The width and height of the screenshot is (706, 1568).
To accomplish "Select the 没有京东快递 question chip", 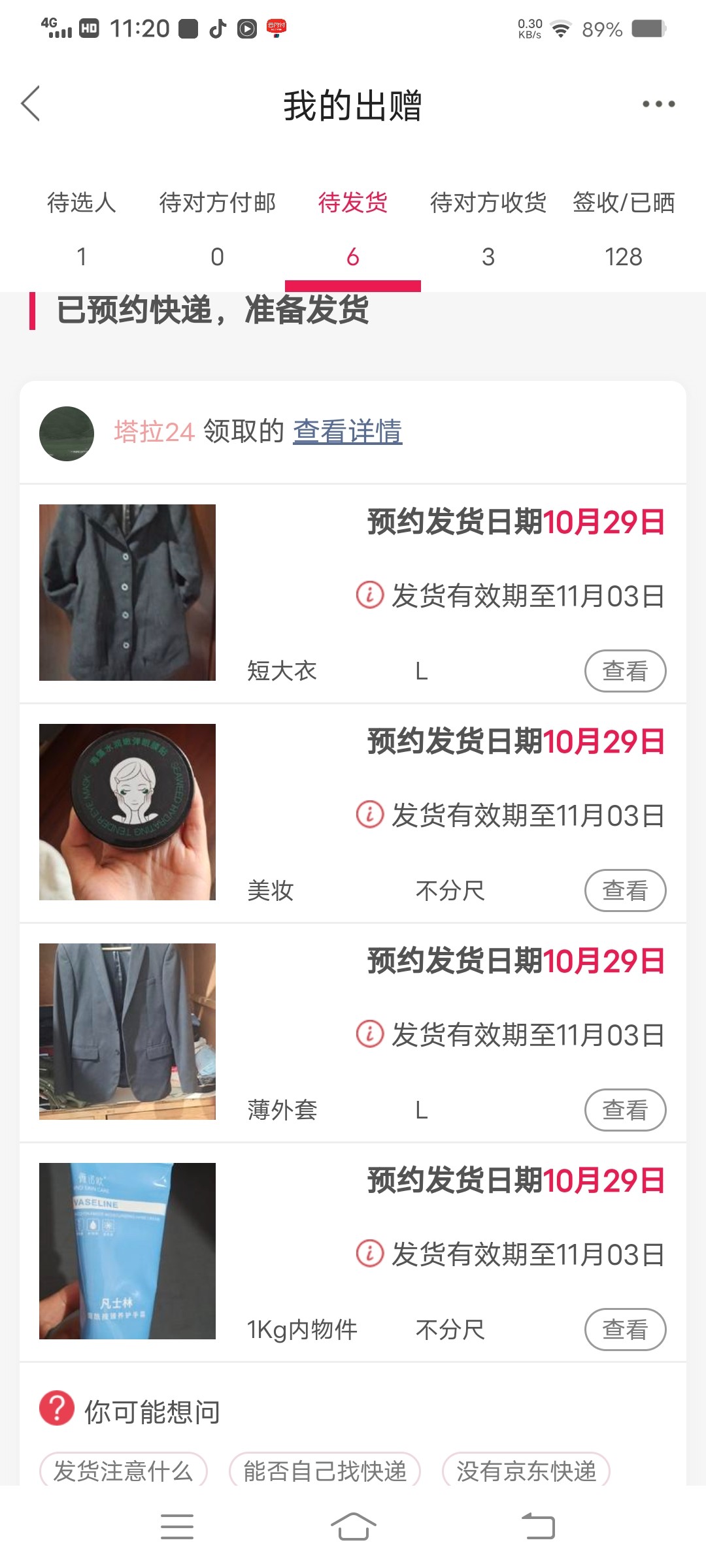I will (x=526, y=1471).
